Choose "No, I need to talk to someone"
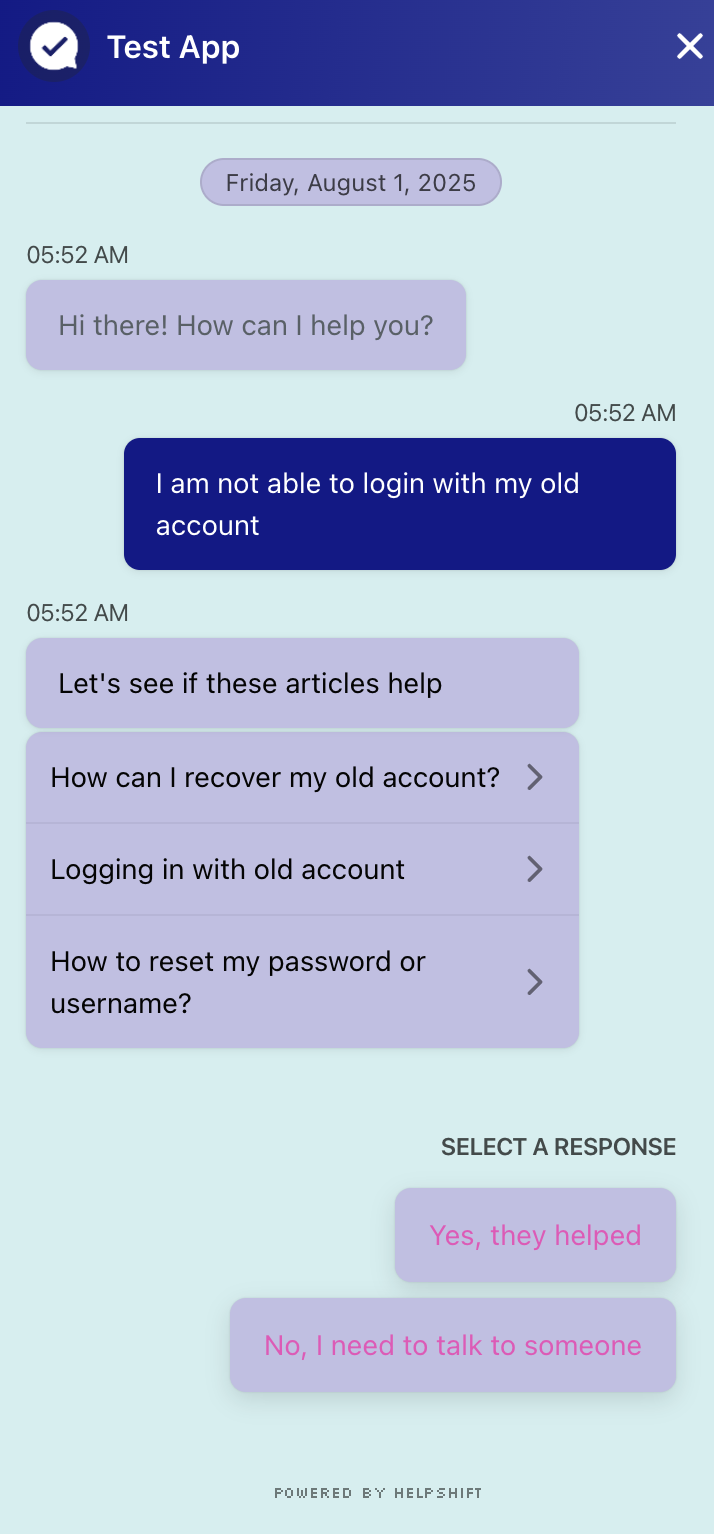This screenshot has height=1534, width=714. pos(453,1345)
